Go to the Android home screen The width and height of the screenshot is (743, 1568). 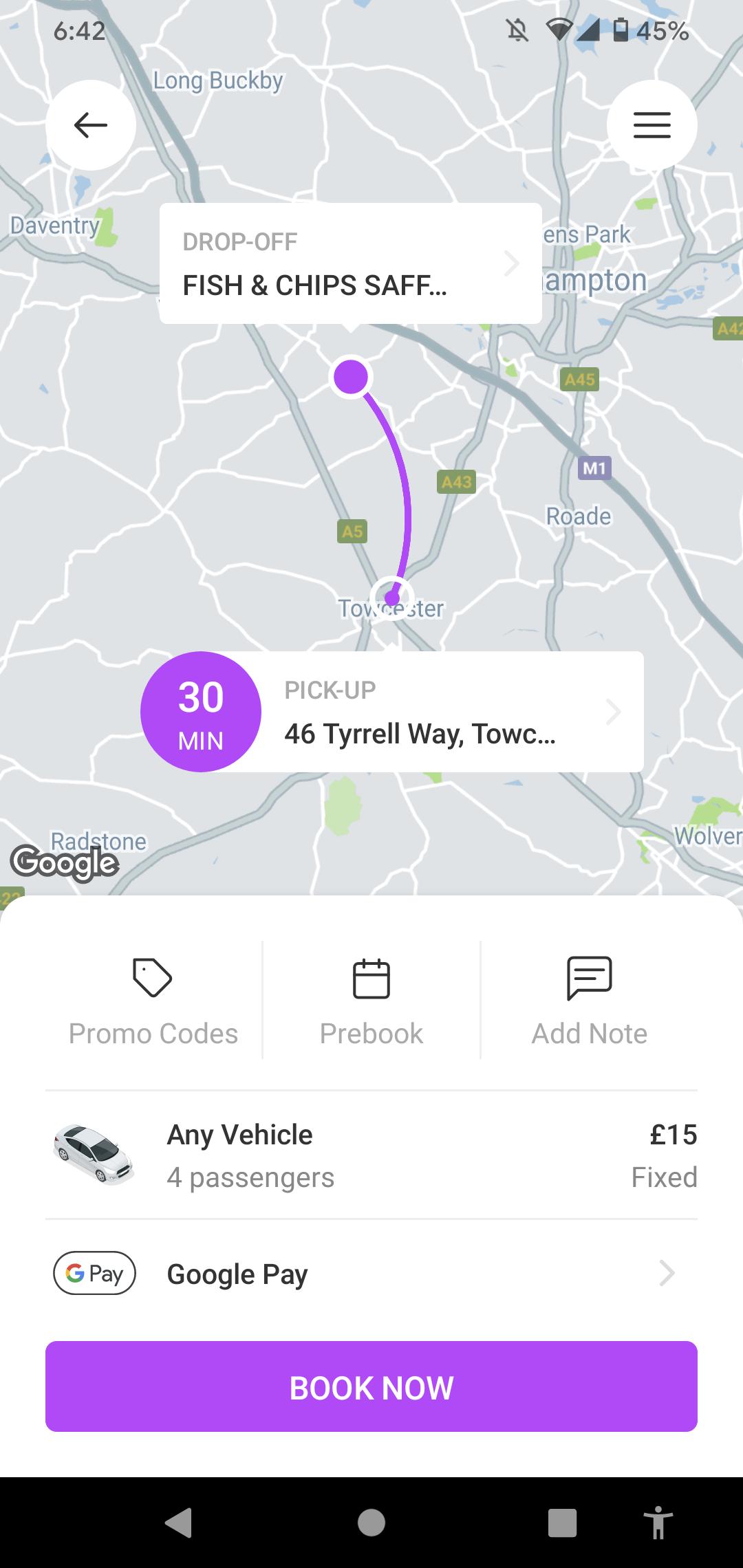click(371, 1523)
